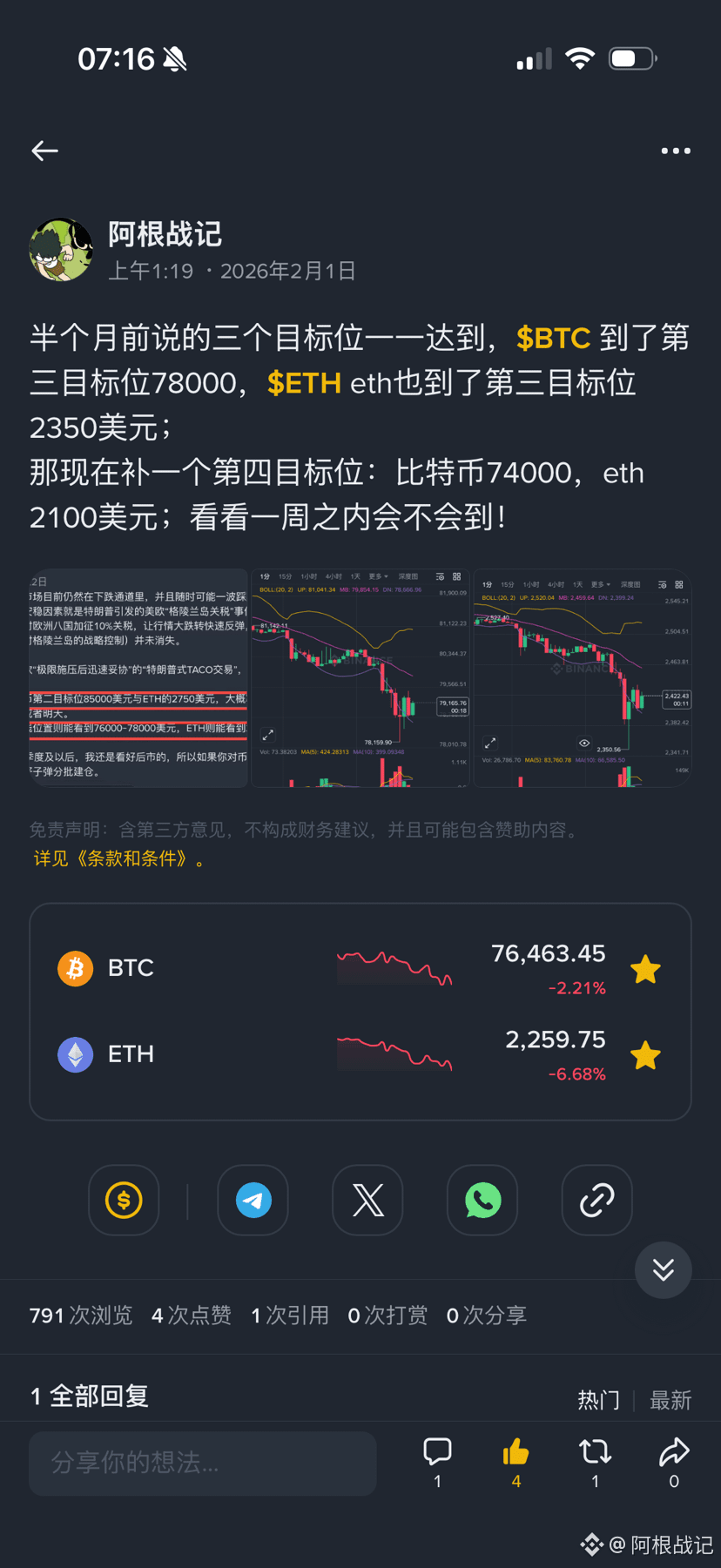Open 阿根战记's profile avatar
Viewport: 721px width, 1568px height.
61,251
